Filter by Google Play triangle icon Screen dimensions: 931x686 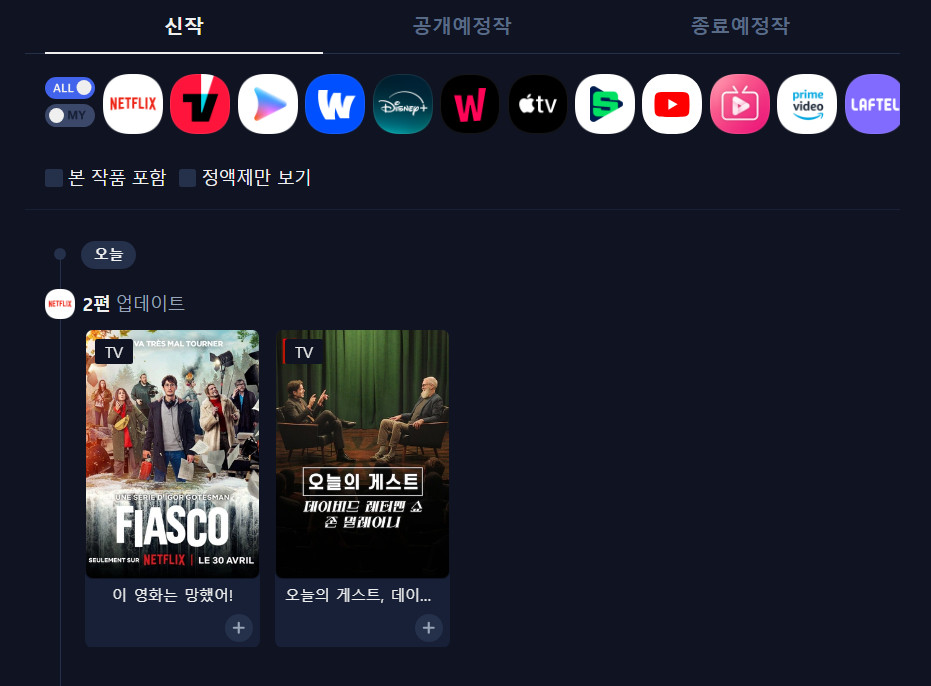268,104
